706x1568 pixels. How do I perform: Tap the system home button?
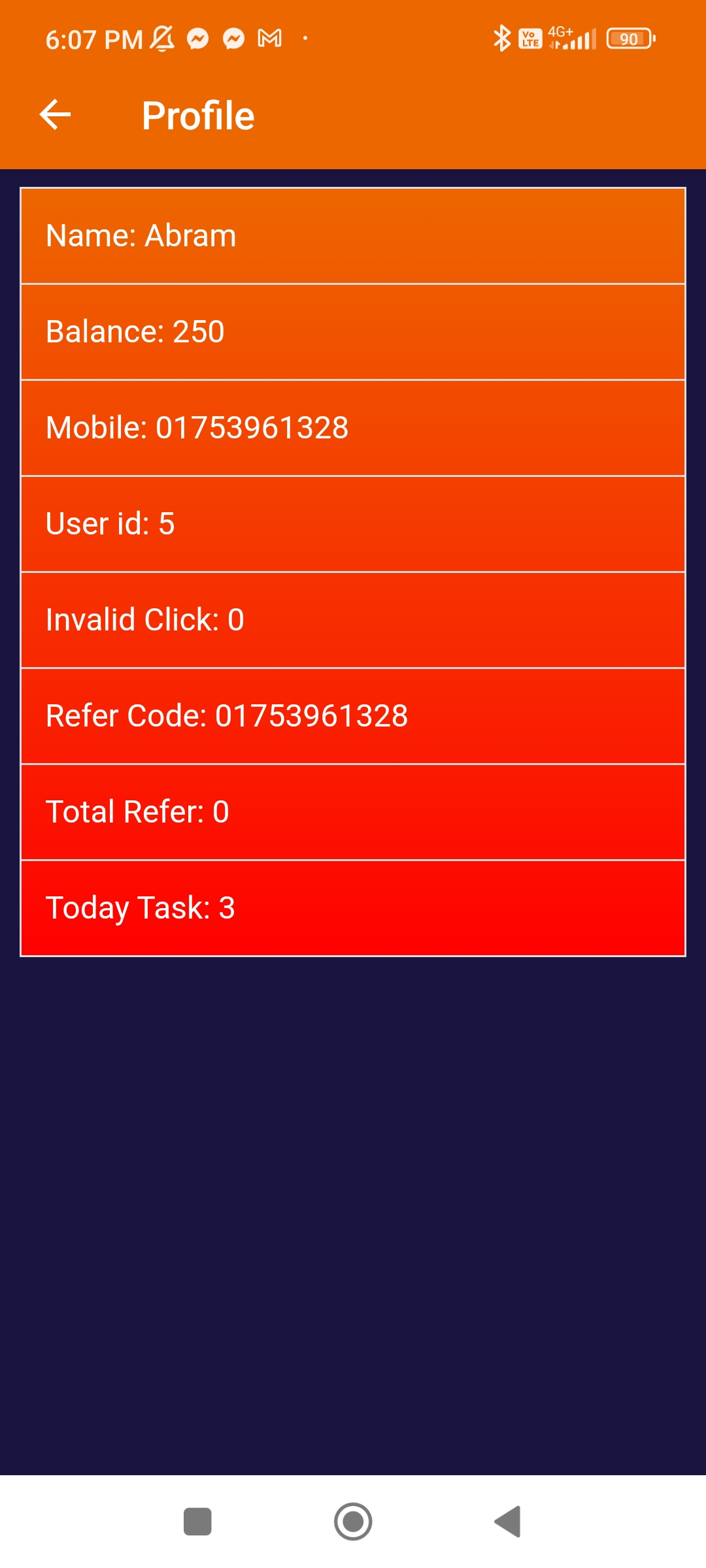click(x=353, y=1522)
